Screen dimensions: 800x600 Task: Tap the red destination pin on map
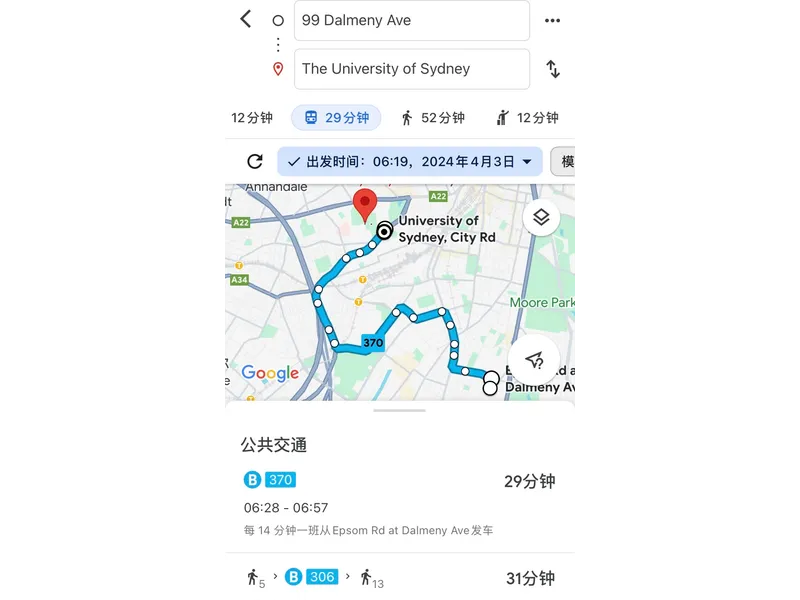tap(366, 203)
